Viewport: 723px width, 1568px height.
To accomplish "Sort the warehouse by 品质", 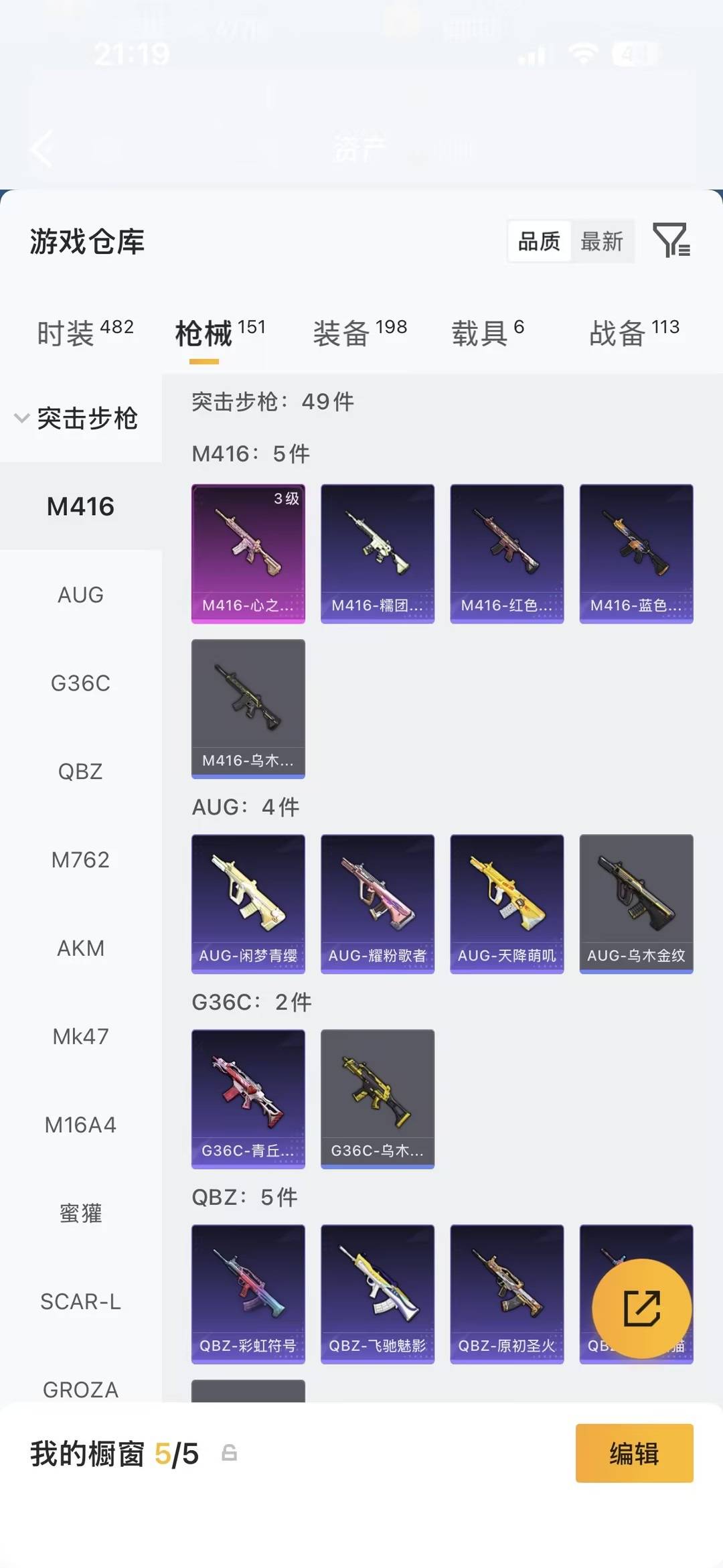I will (539, 241).
